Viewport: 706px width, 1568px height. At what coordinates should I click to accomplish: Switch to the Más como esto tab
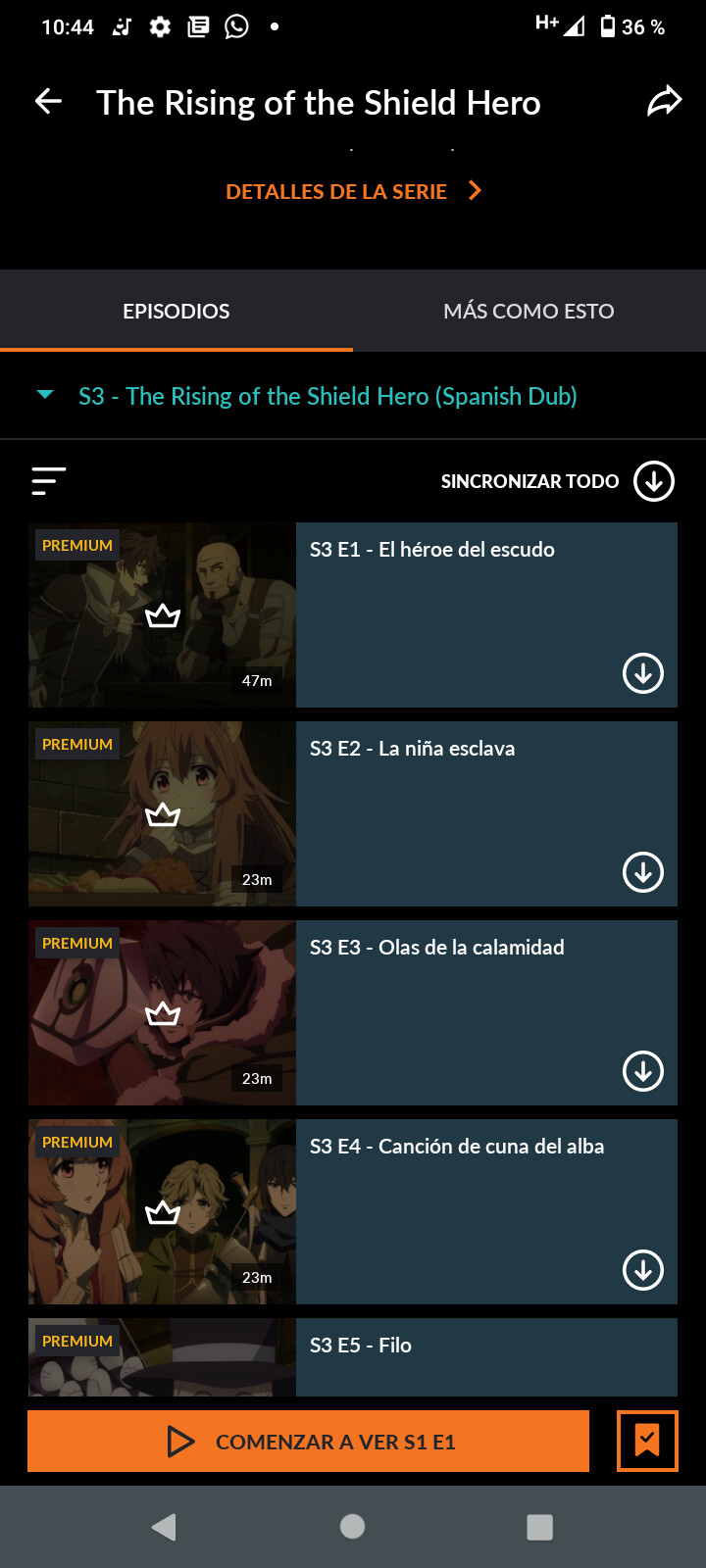click(x=529, y=312)
